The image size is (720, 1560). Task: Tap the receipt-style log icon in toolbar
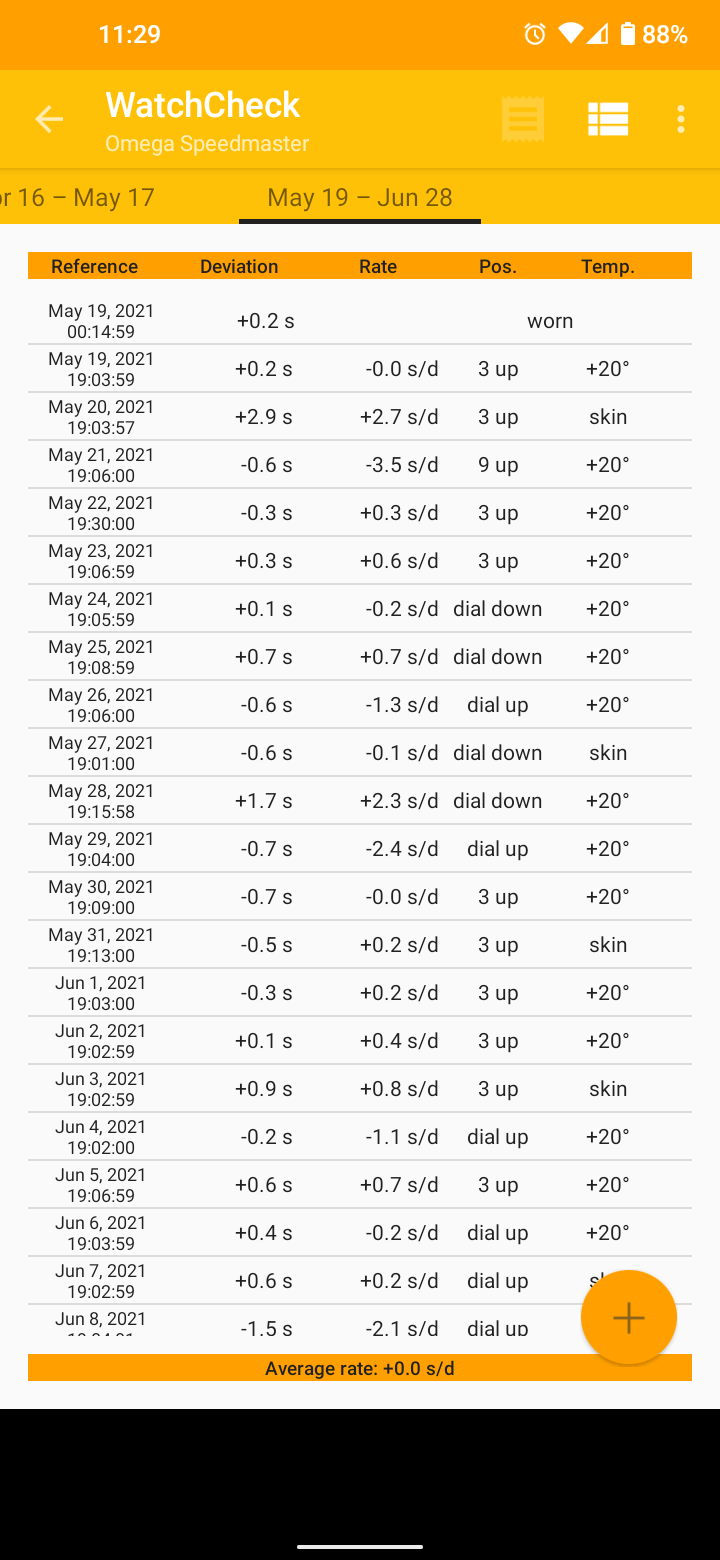coord(523,120)
